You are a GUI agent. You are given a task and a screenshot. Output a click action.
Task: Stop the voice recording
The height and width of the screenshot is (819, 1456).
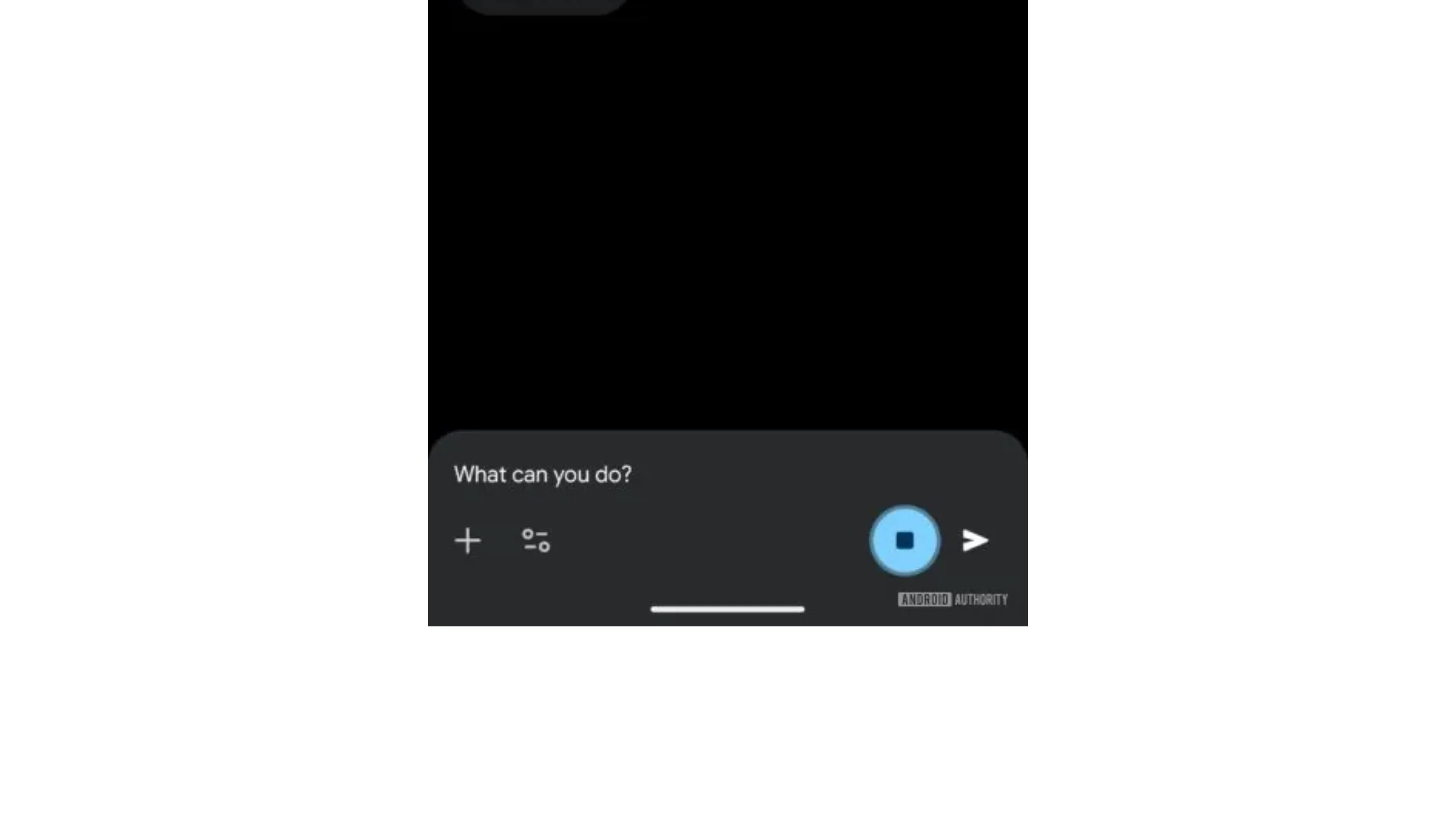click(904, 541)
